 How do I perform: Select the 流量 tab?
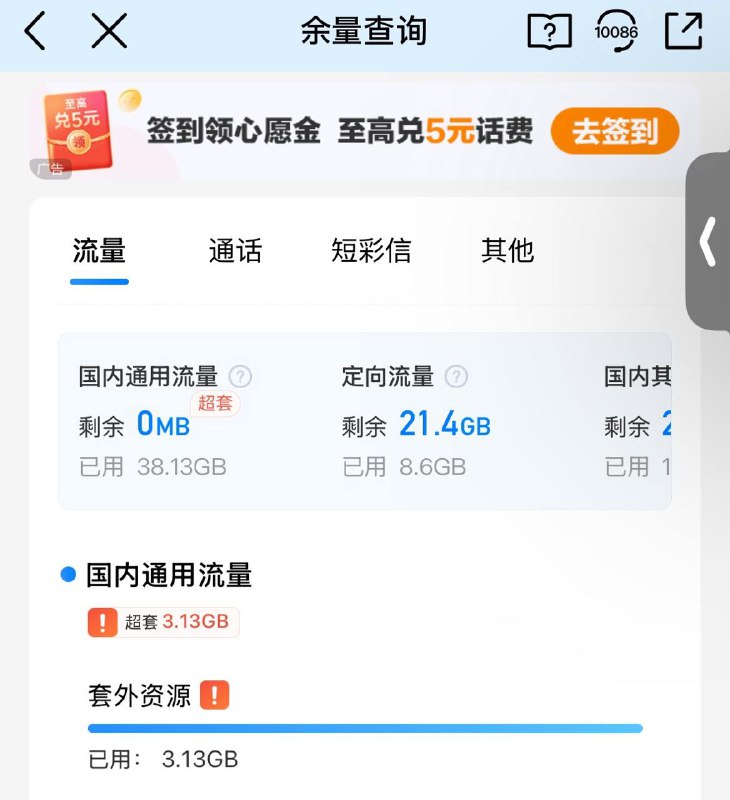tap(98, 252)
